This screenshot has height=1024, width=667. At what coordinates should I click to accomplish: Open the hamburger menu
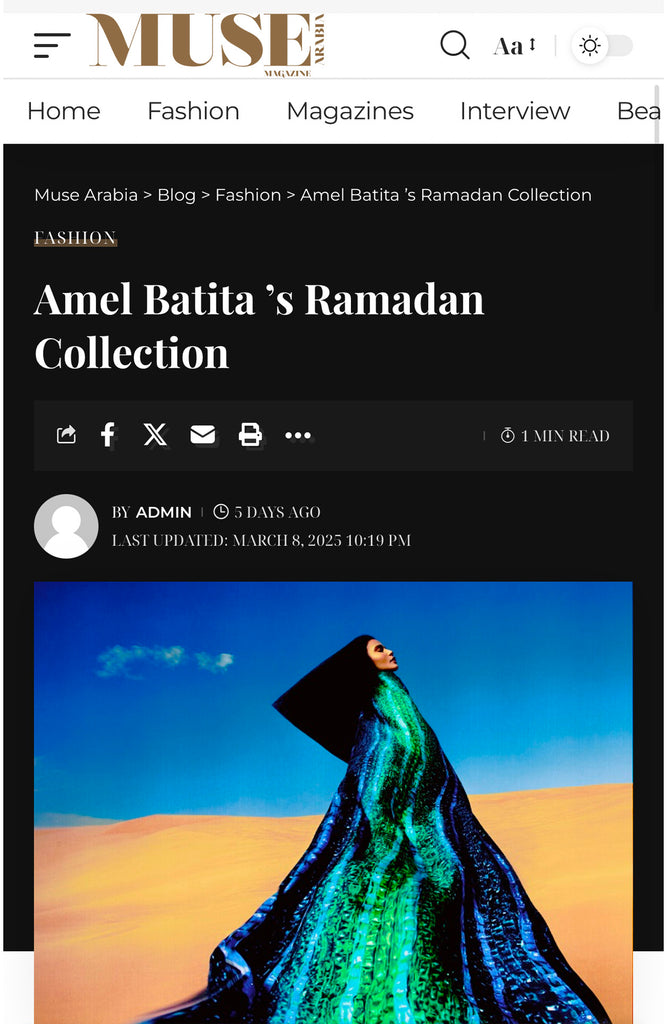51,45
